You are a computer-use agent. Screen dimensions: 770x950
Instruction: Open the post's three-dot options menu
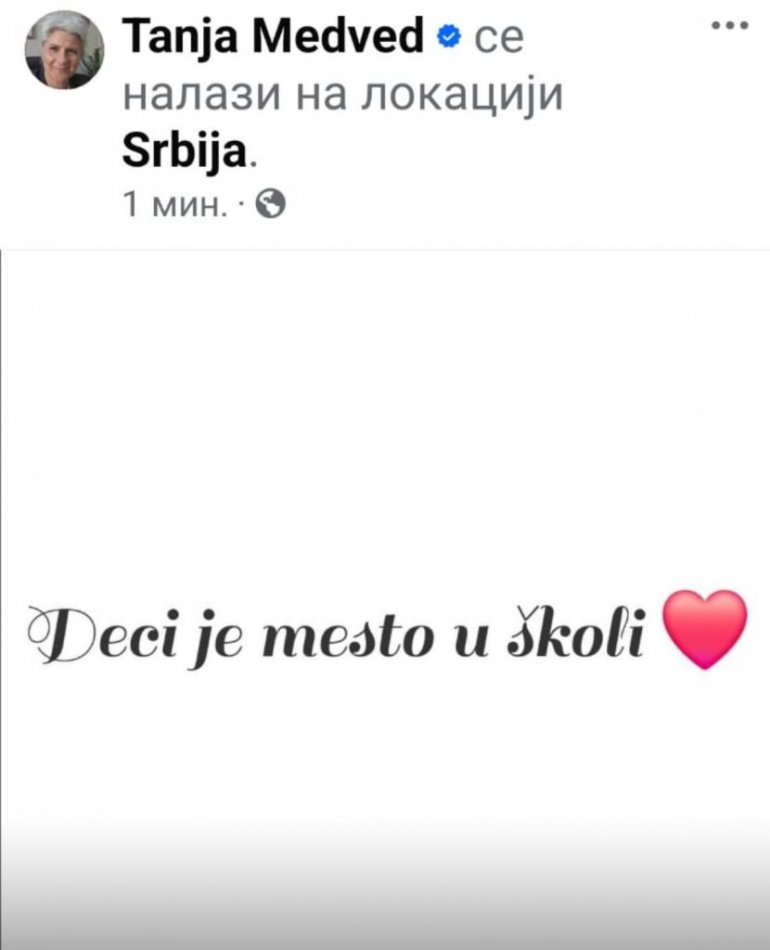[734, 25]
